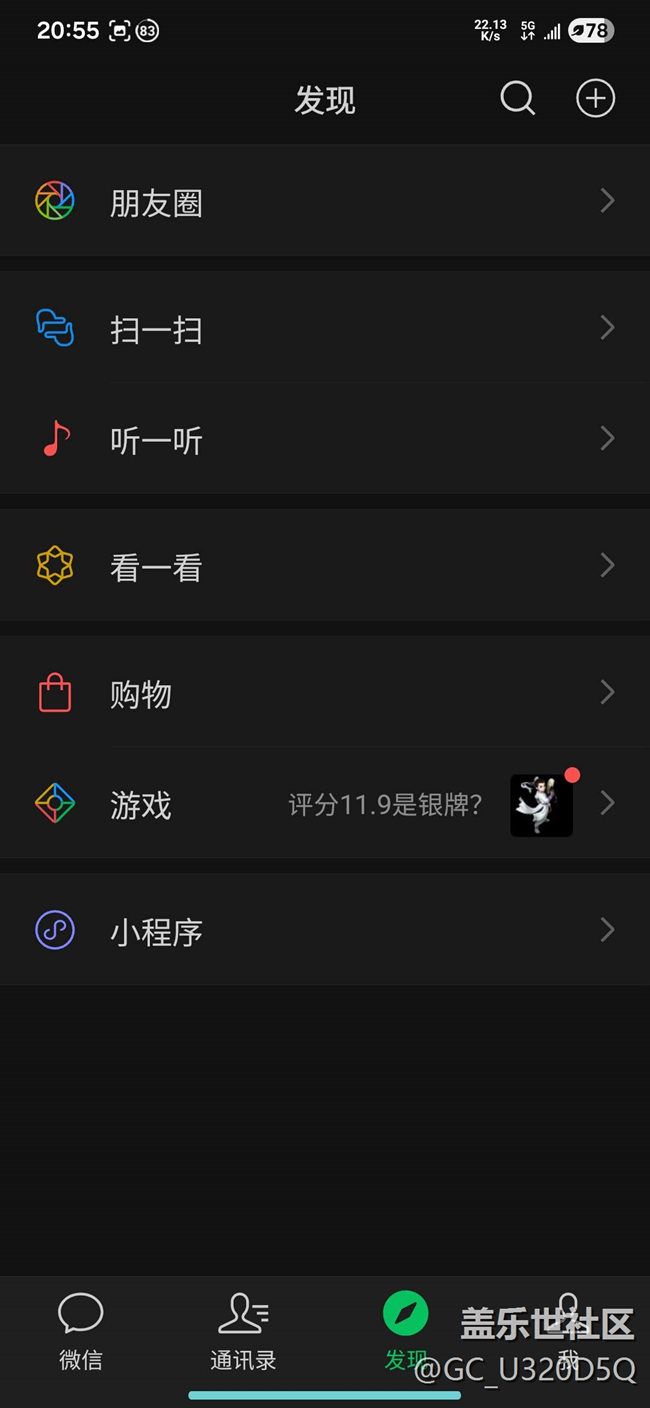Viewport: 650px width, 1408px height.
Task: Tap the plus icon for more actions
Action: [595, 99]
